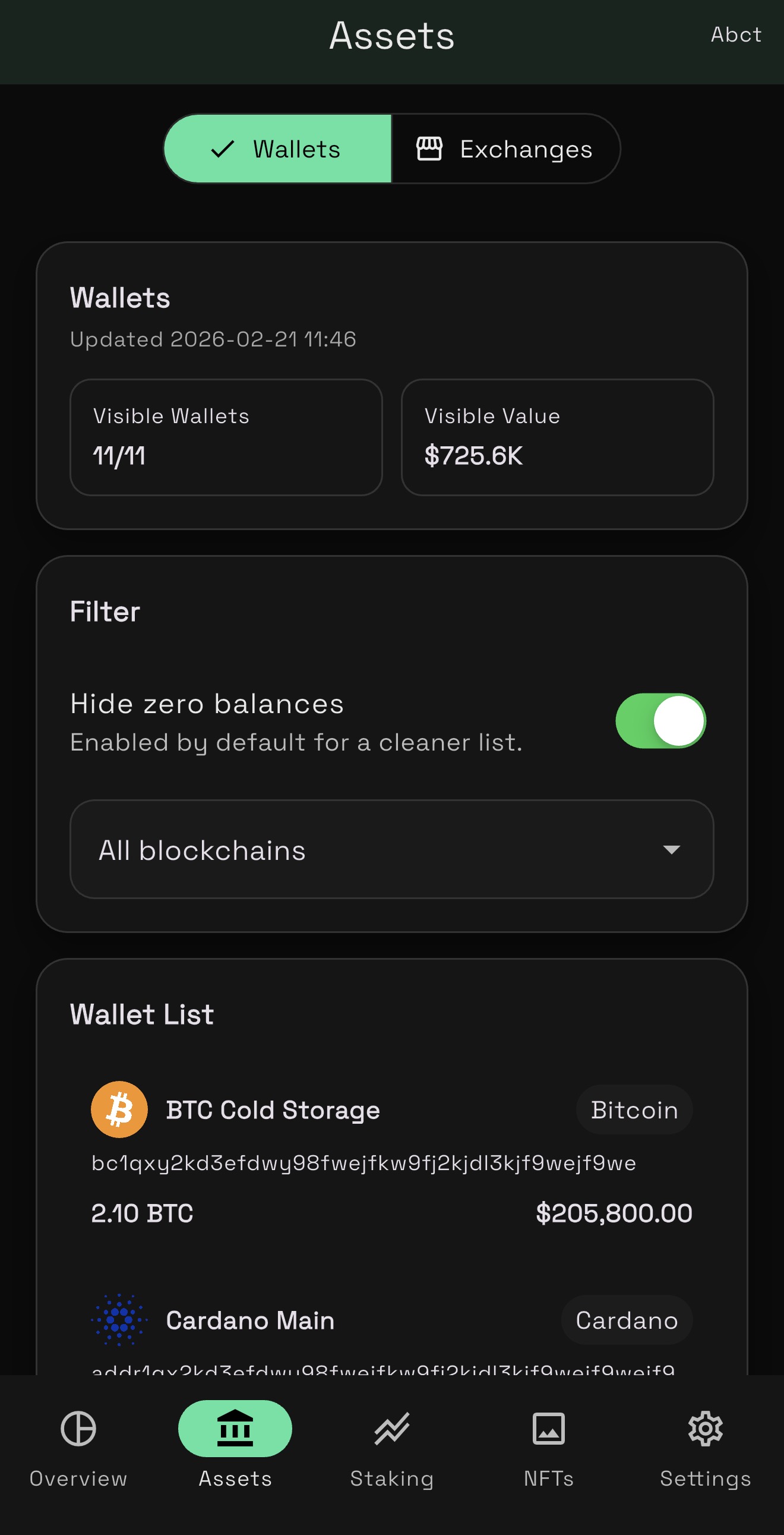784x1535 pixels.
Task: Click the Visible Value $725.6K card
Action: (558, 437)
